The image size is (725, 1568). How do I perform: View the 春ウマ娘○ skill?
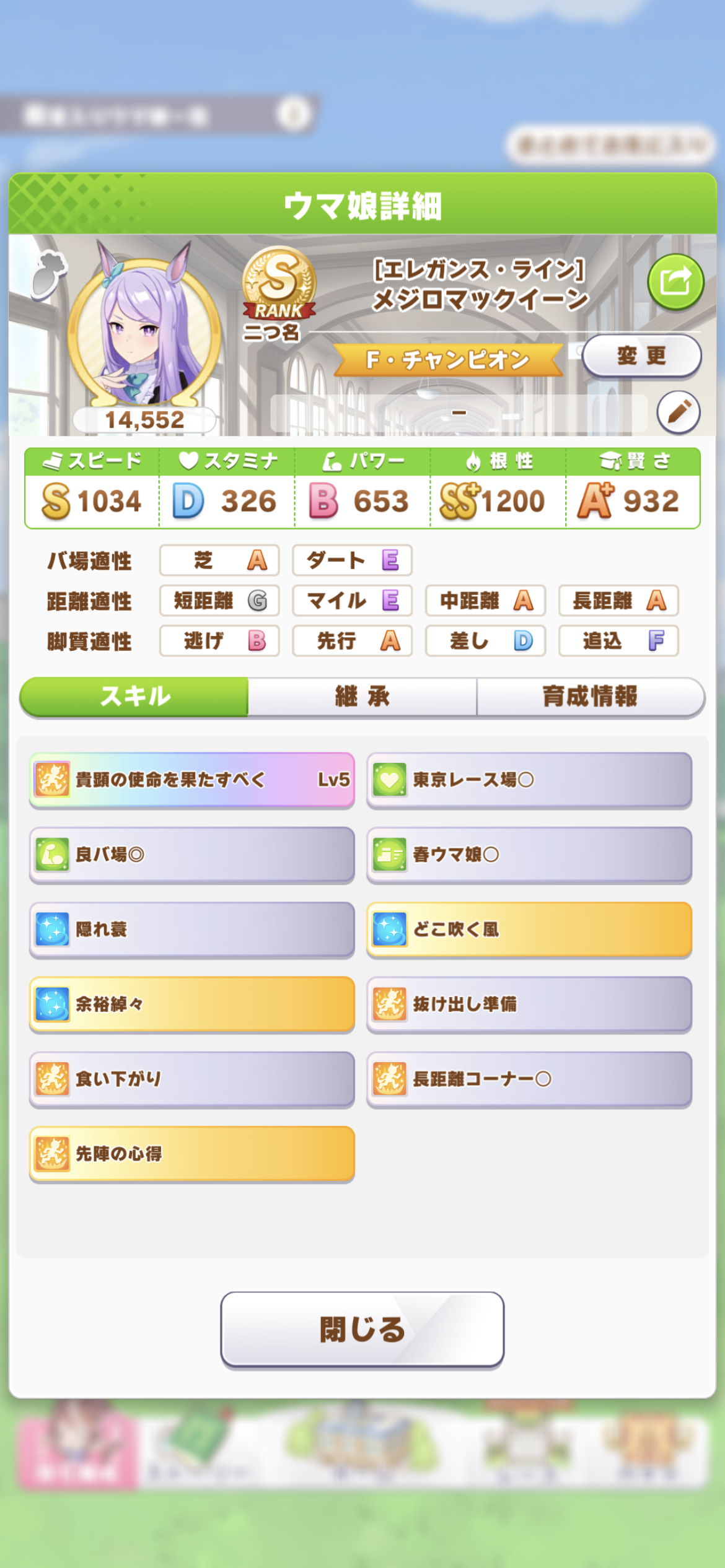point(529,855)
